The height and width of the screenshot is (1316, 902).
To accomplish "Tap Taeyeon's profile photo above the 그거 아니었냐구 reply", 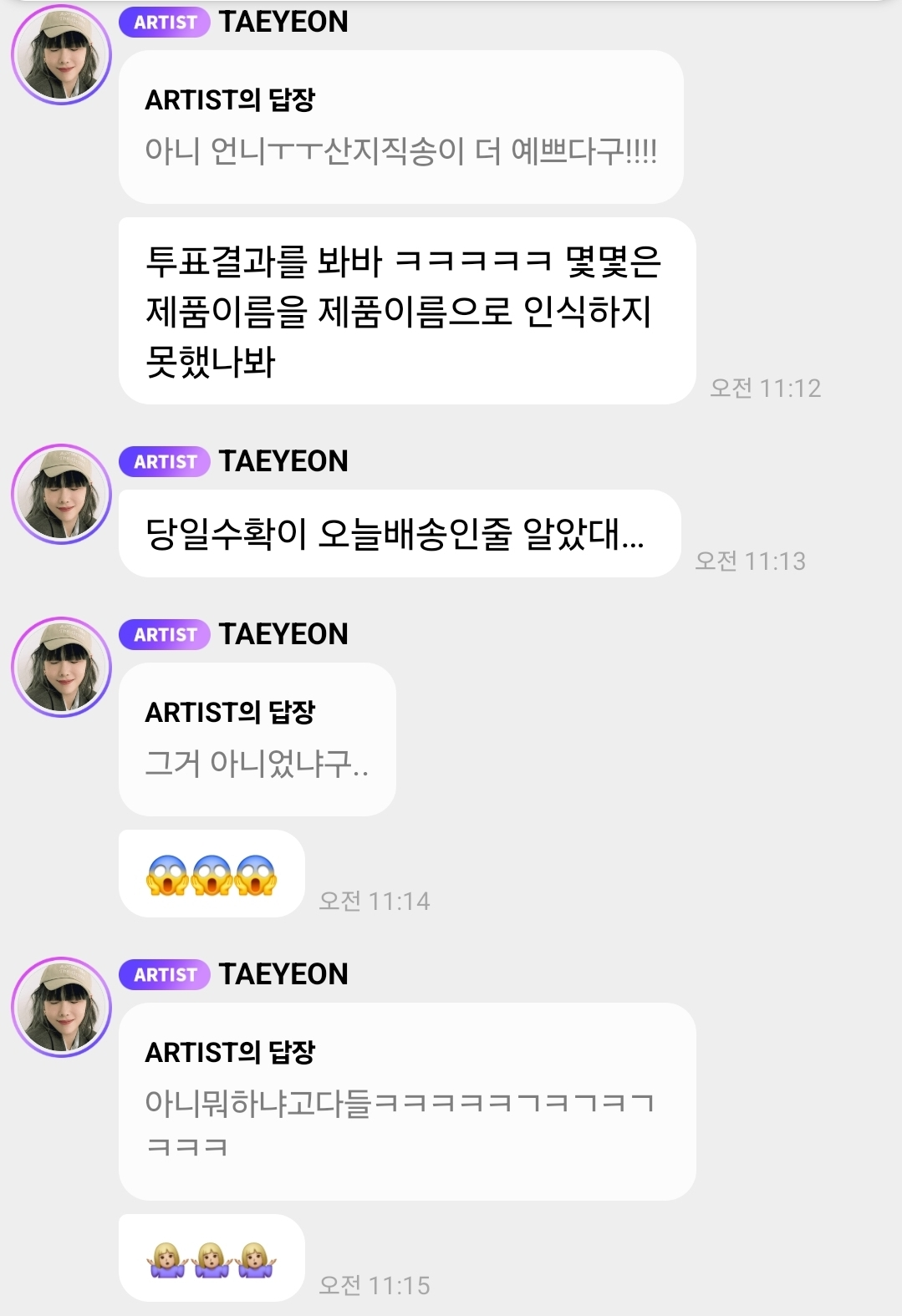I will (61, 668).
